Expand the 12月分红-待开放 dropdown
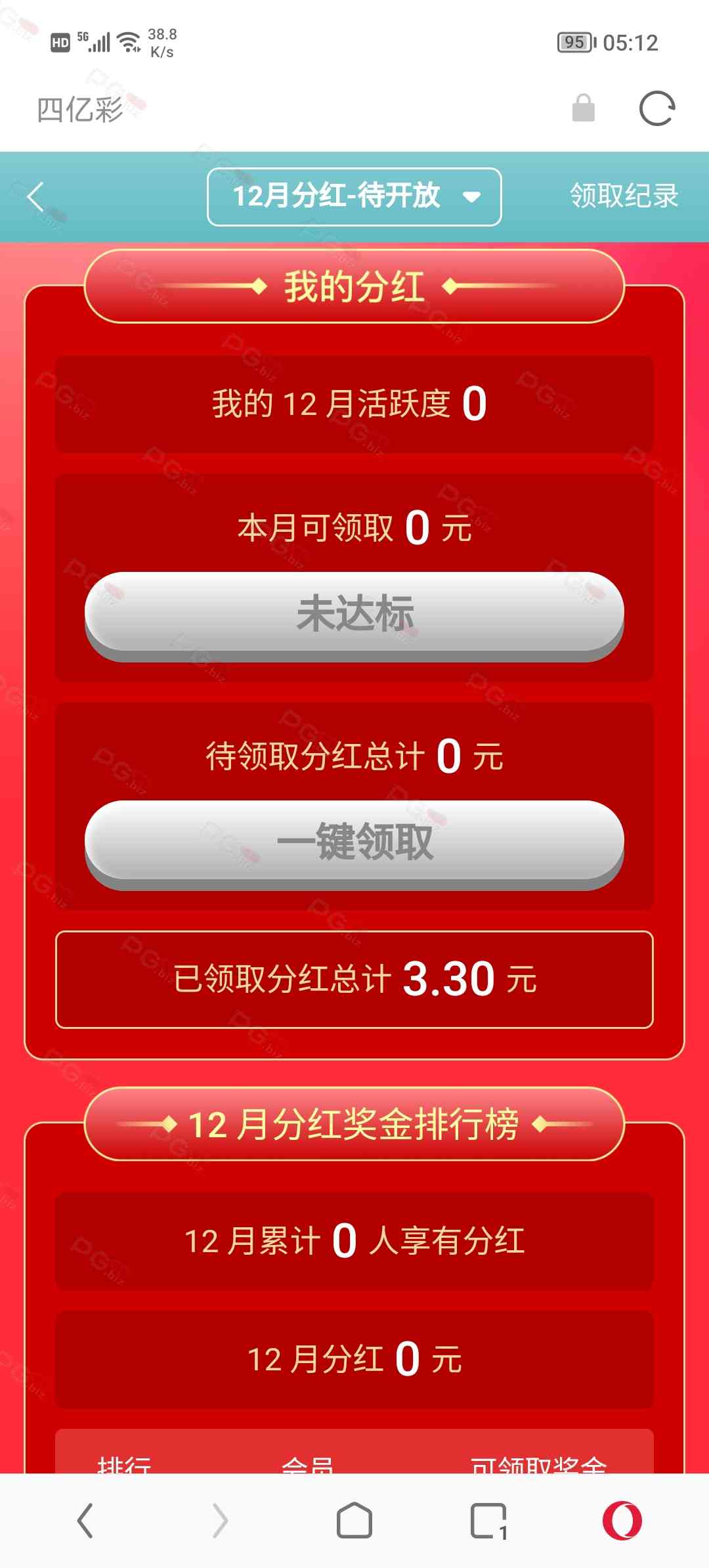Image resolution: width=709 pixels, height=1568 pixels. click(354, 196)
